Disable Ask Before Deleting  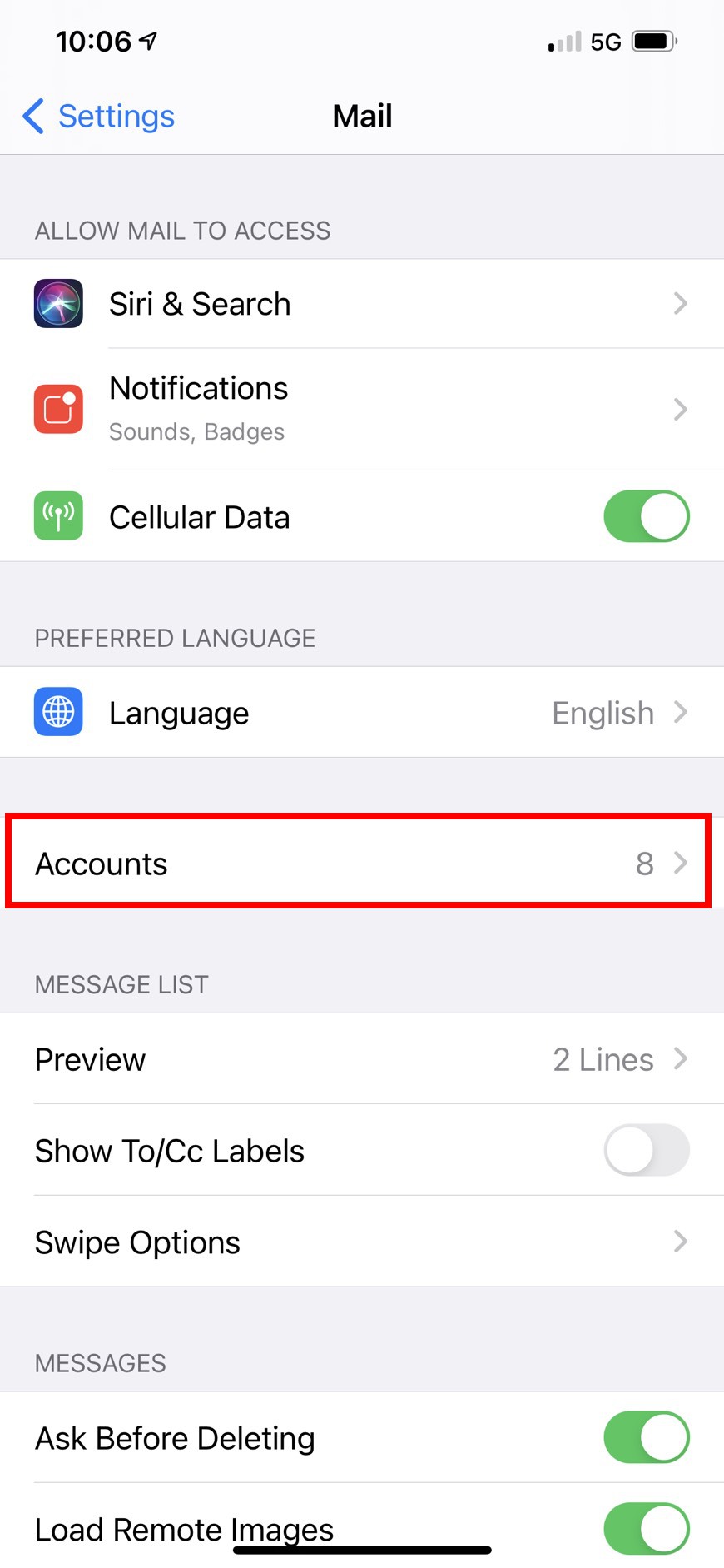(646, 1437)
